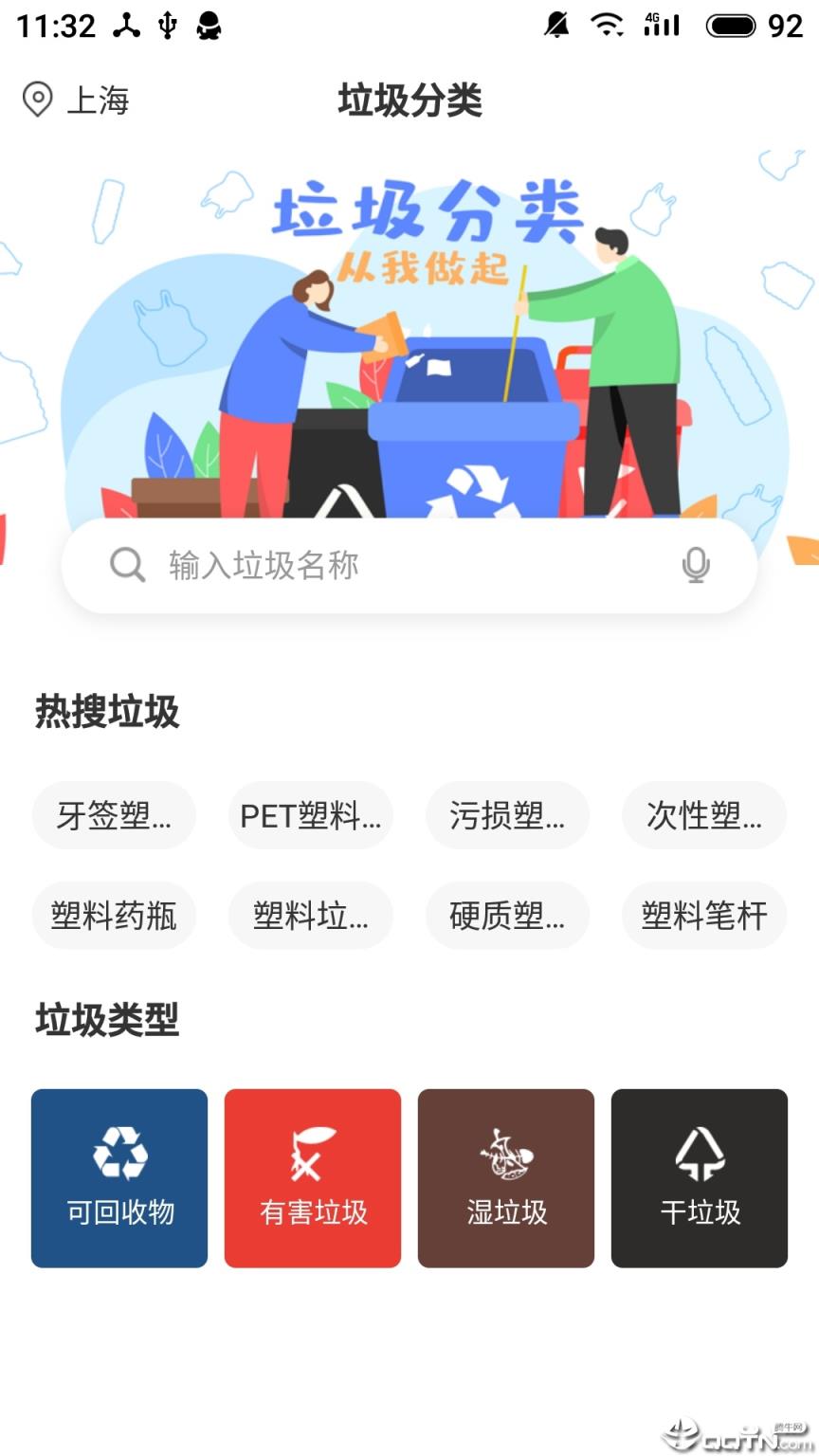Toggle the muted notification bell icon

pos(557,26)
